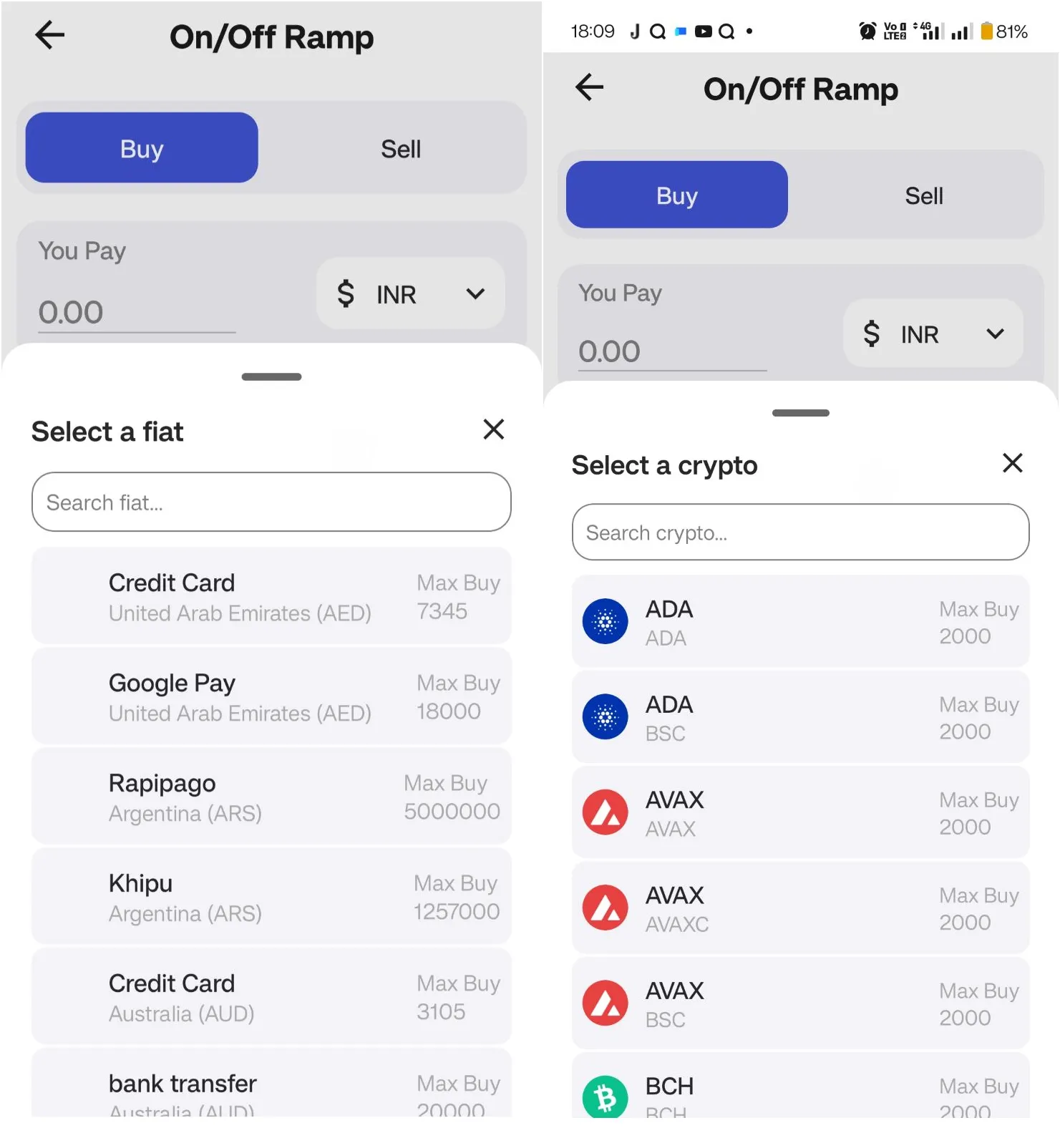
Task: Select the Buy tab
Action: pyautogui.click(x=141, y=148)
